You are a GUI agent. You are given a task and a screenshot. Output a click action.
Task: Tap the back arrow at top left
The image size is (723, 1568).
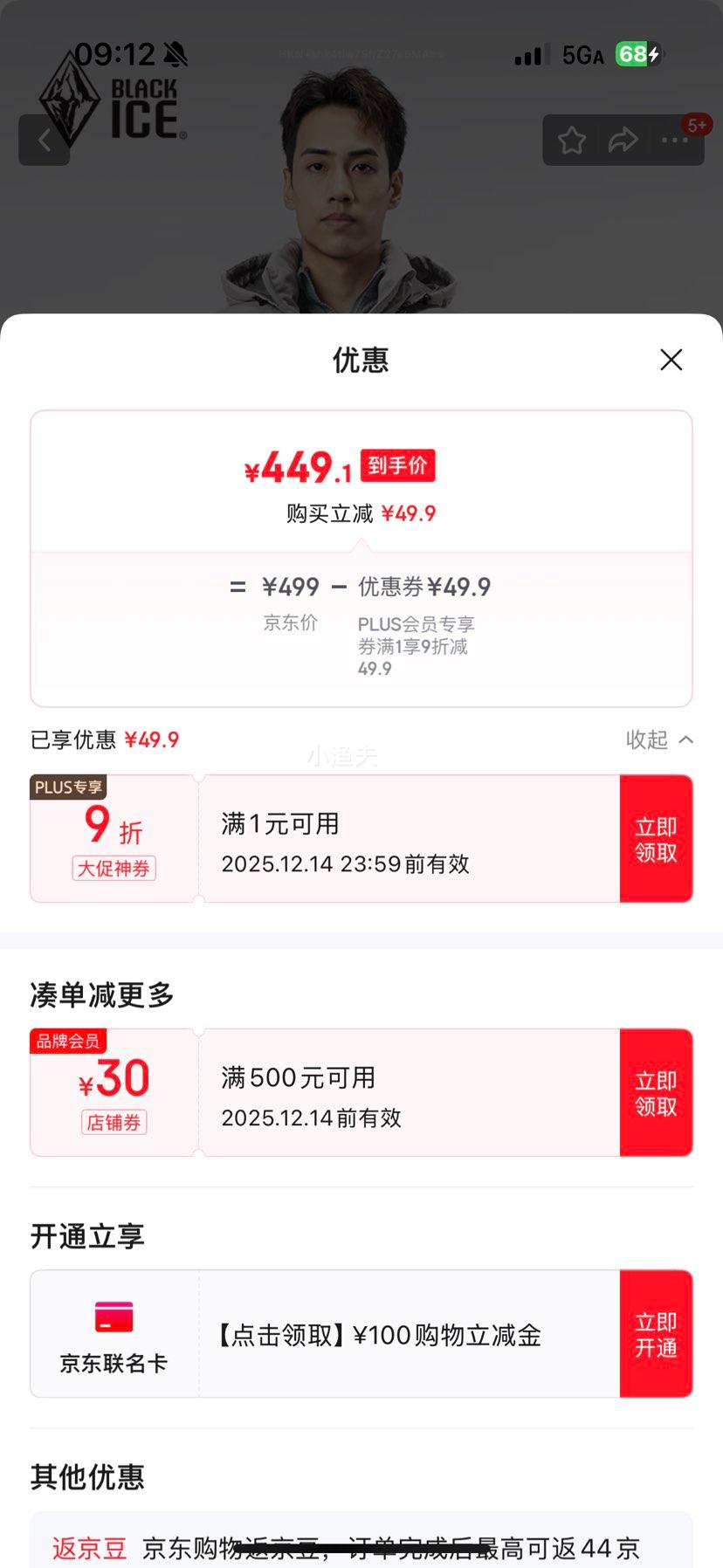coord(45,140)
